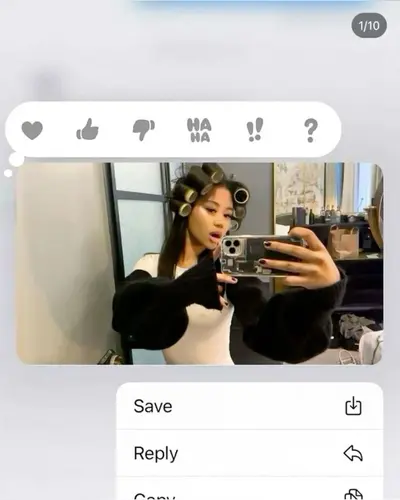The height and width of the screenshot is (500, 400).
Task: Open the selfie photo message
Action: [x=200, y=263]
